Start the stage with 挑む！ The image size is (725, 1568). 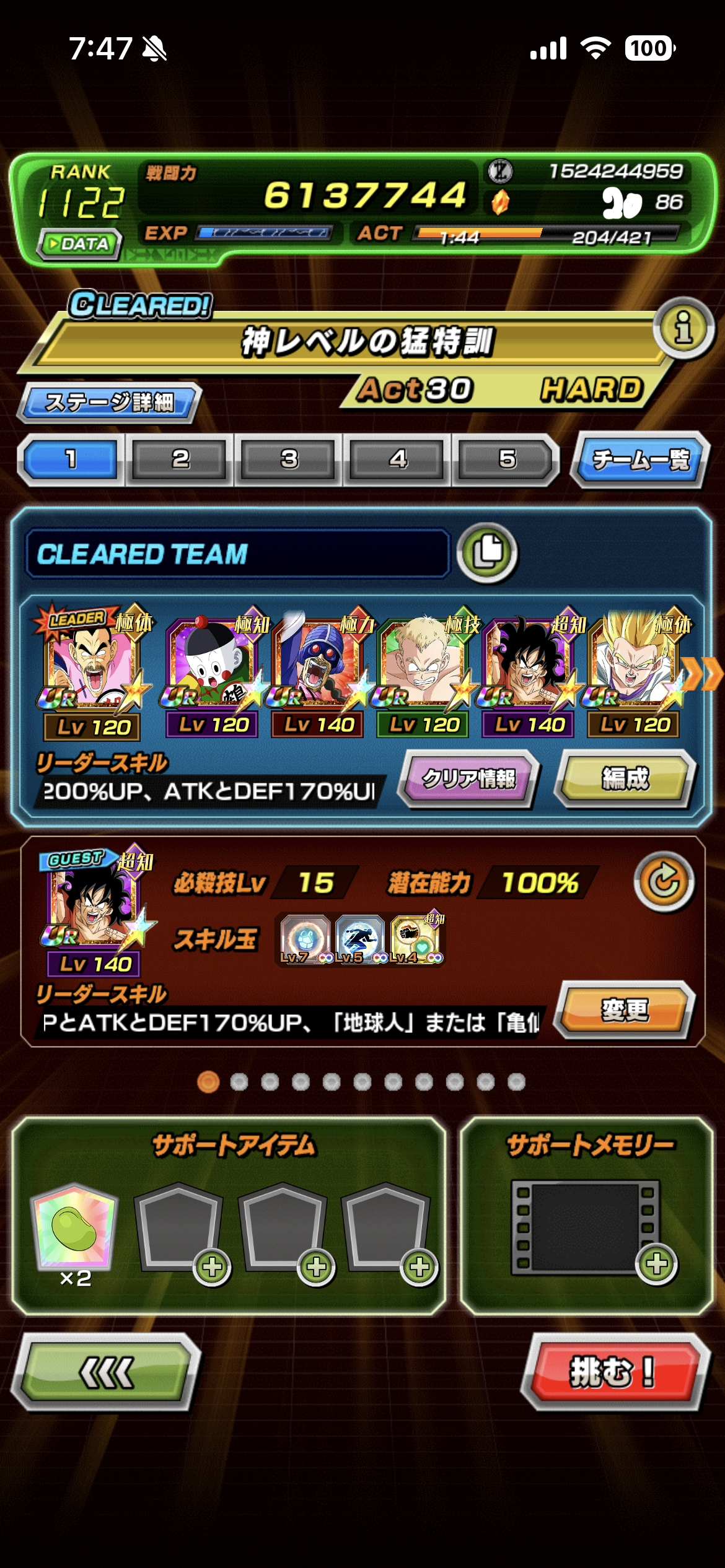(x=613, y=1372)
